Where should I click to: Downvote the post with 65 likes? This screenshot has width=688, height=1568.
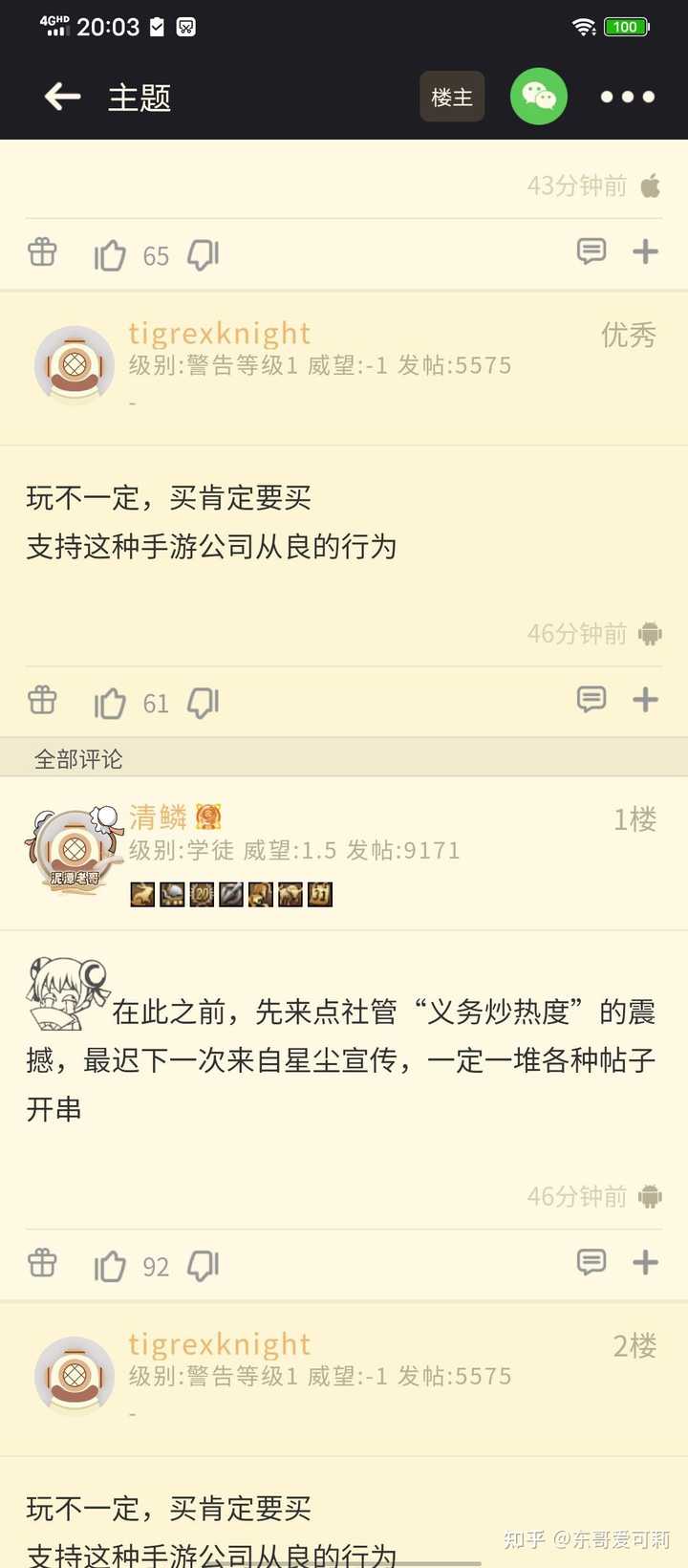tap(204, 255)
